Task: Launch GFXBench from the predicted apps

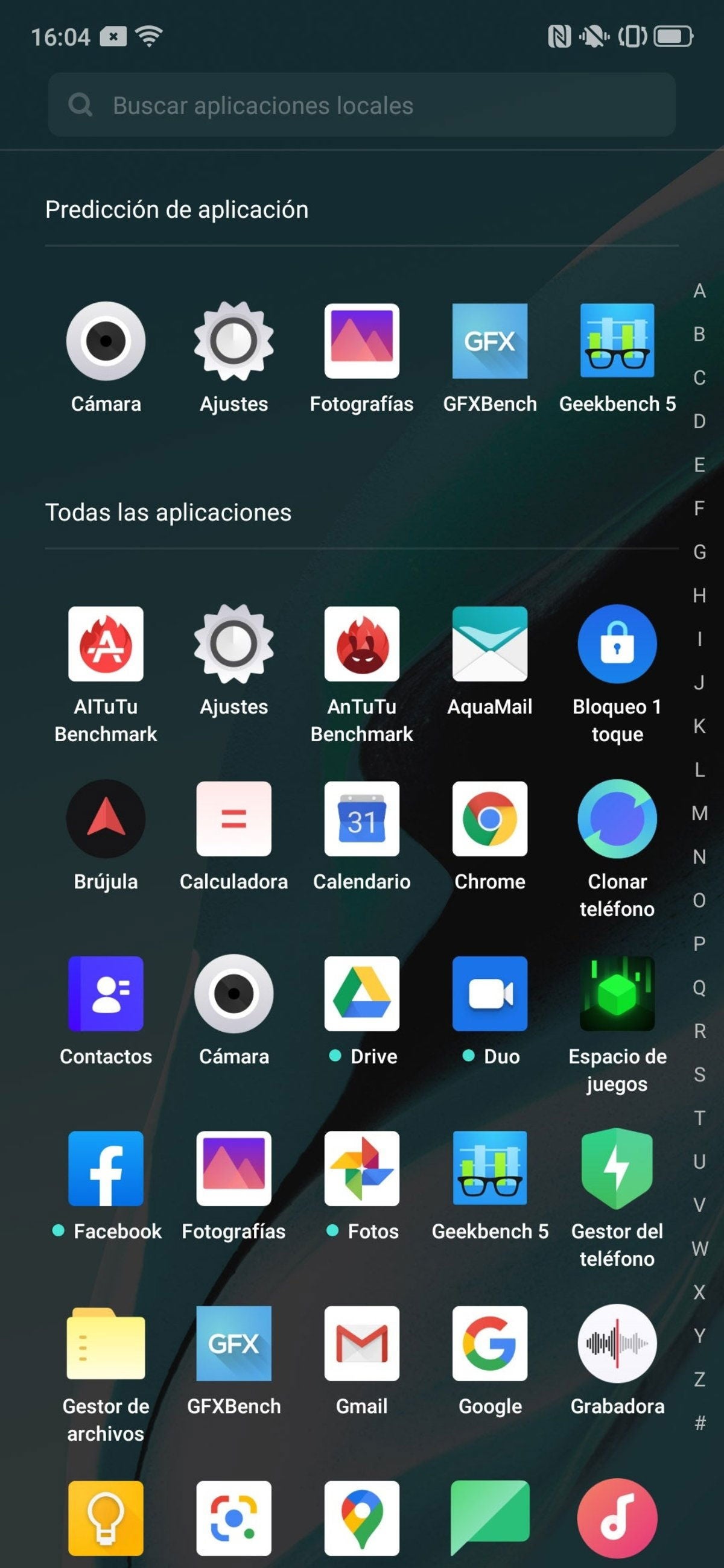Action: [489, 341]
